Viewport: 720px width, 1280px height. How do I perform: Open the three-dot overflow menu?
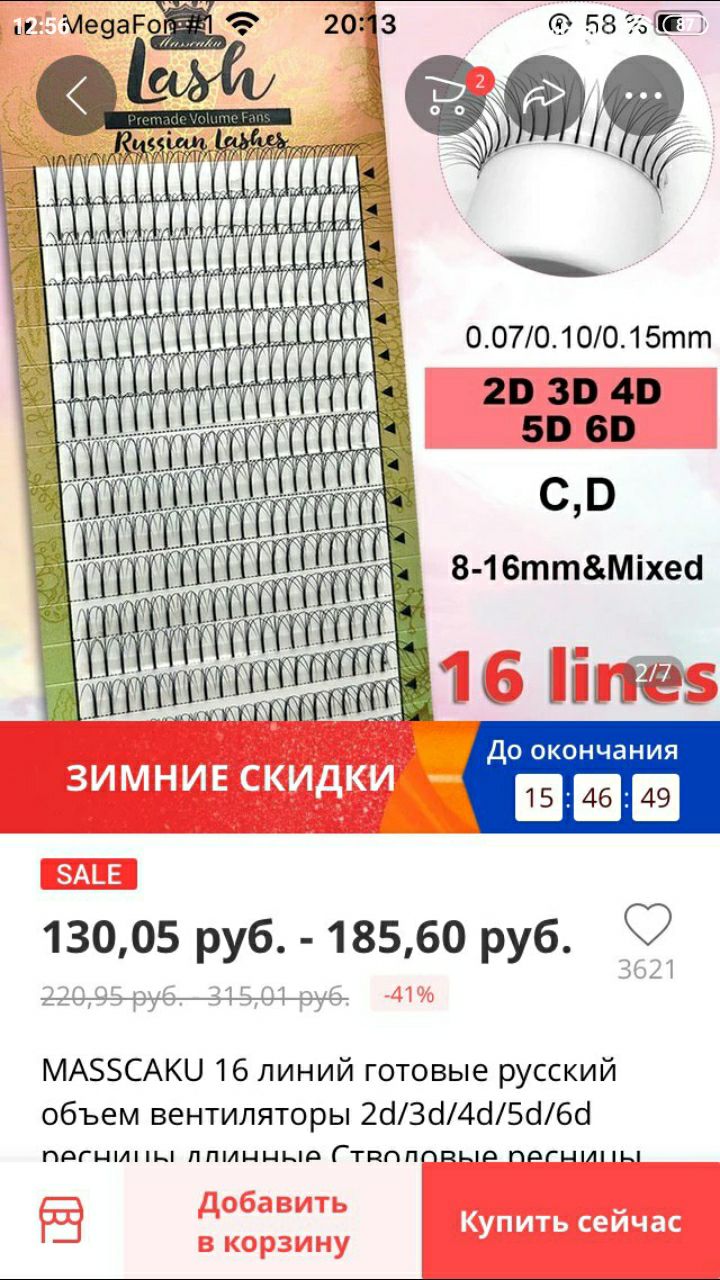click(x=643, y=96)
